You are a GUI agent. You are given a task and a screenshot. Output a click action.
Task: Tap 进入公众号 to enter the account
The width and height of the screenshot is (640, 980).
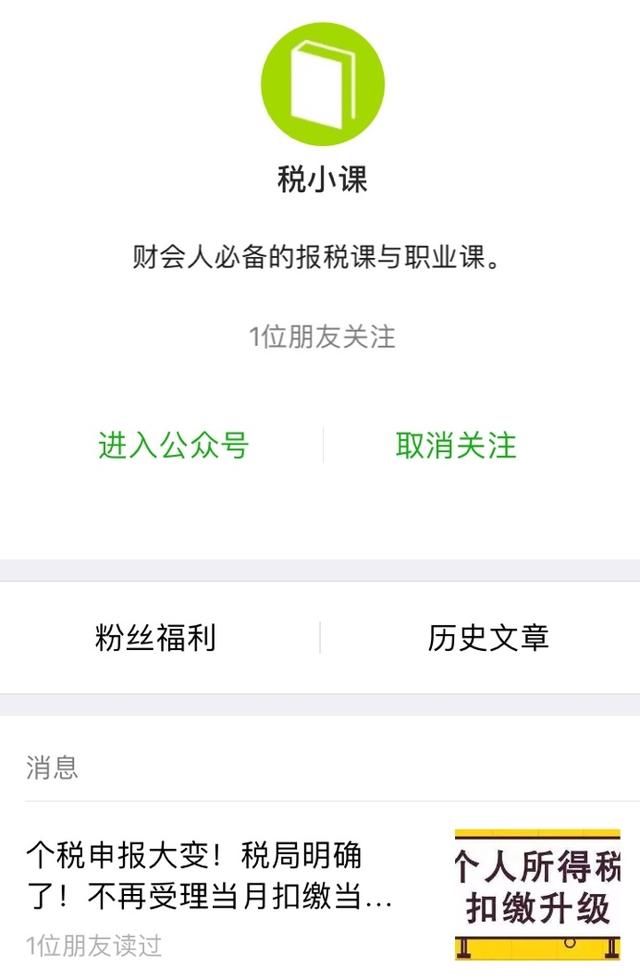pyautogui.click(x=173, y=445)
